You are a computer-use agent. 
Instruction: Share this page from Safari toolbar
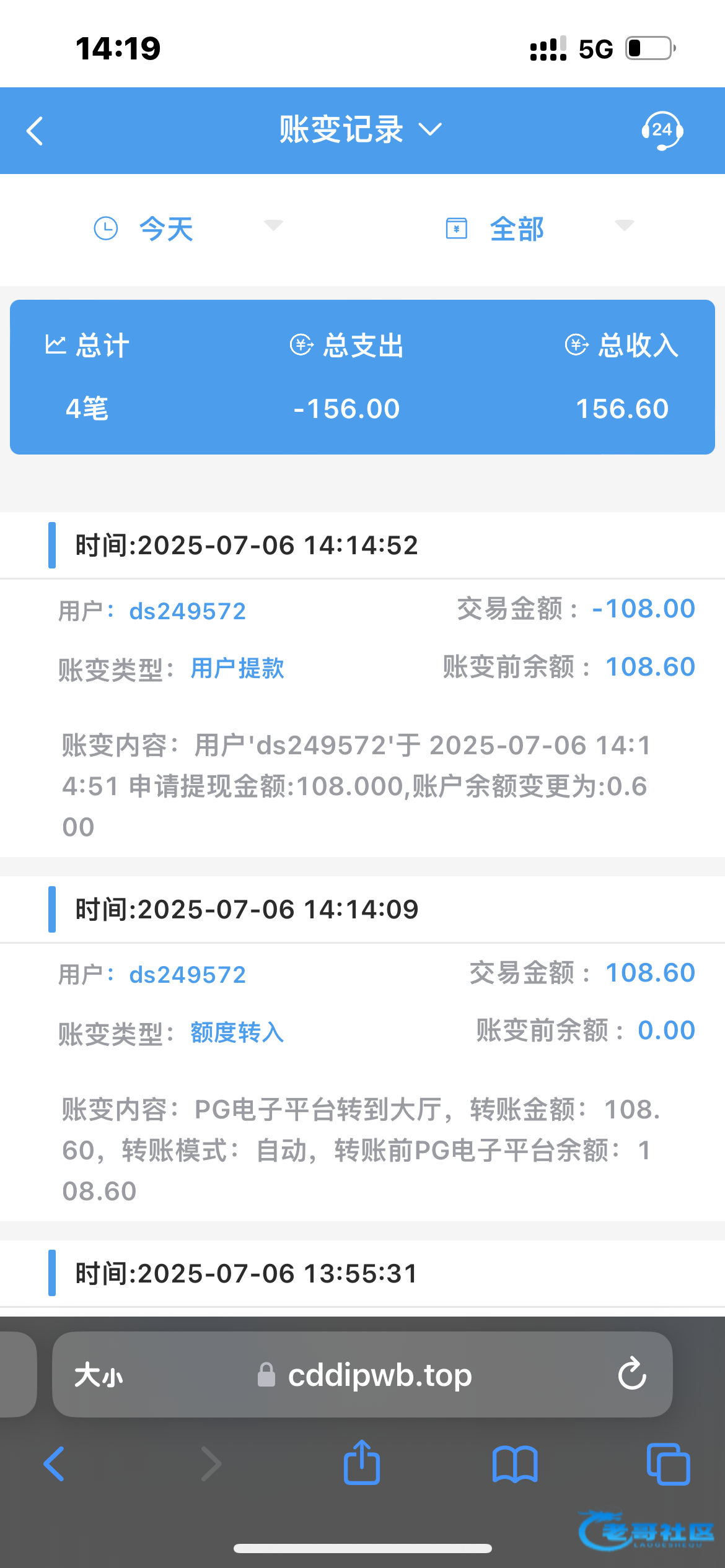362,1462
